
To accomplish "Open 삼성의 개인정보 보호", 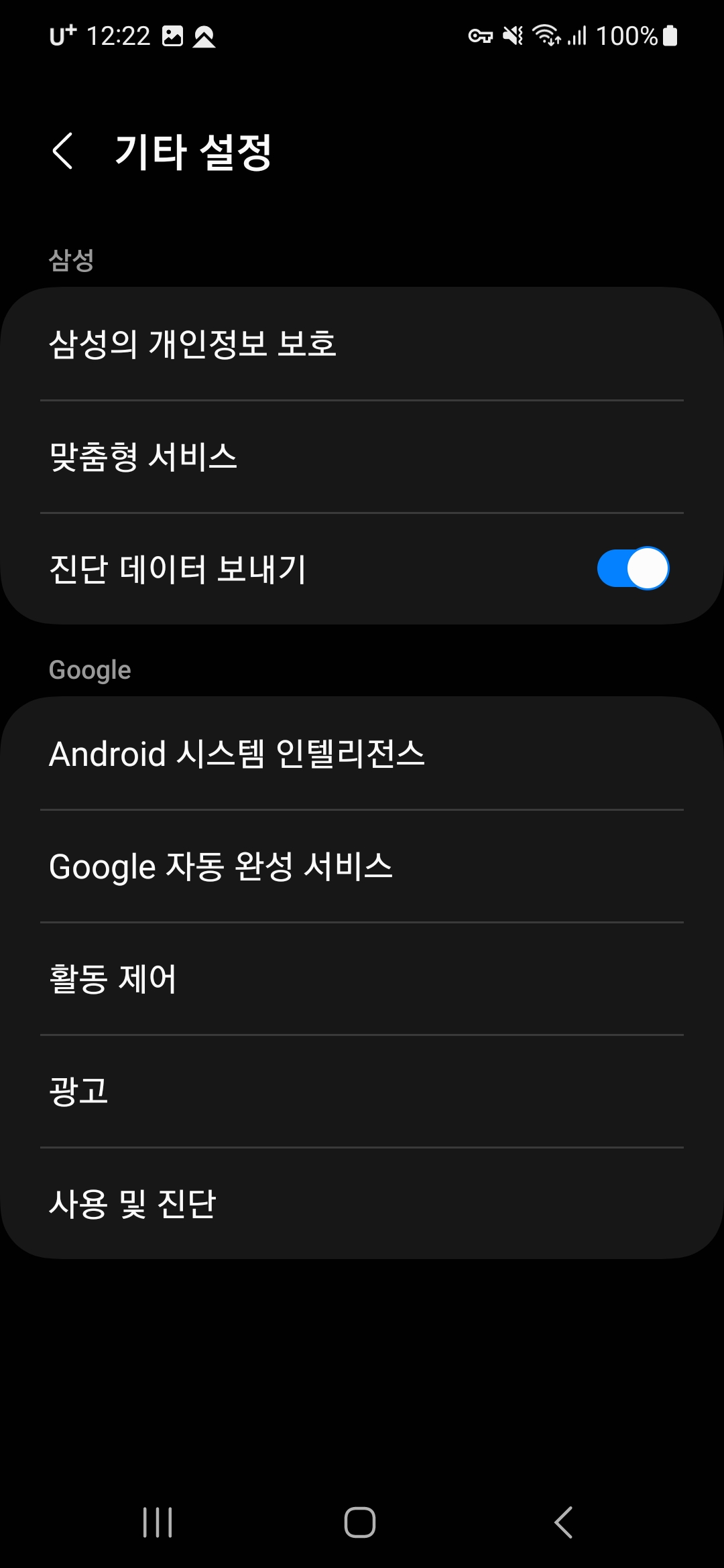I will coord(362,344).
